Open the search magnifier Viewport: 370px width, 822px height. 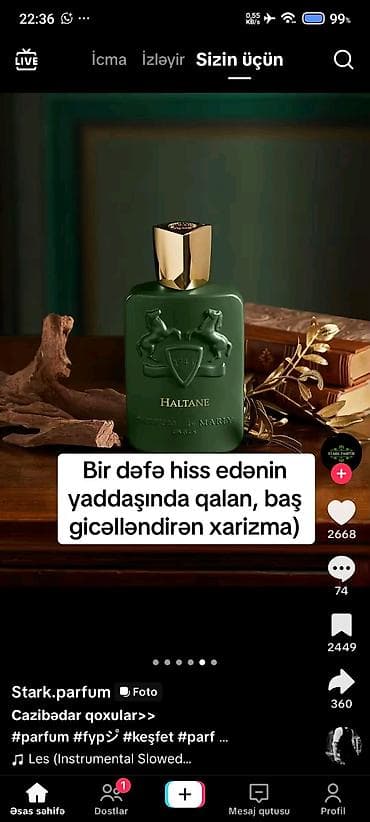343,60
